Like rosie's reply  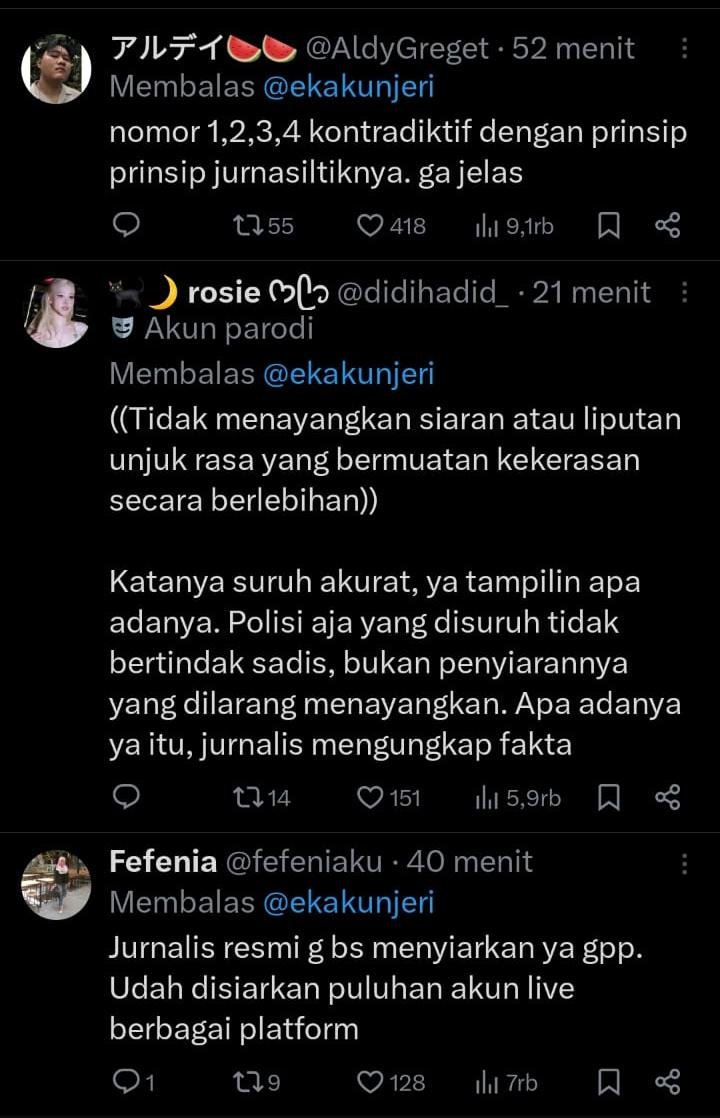(x=371, y=797)
